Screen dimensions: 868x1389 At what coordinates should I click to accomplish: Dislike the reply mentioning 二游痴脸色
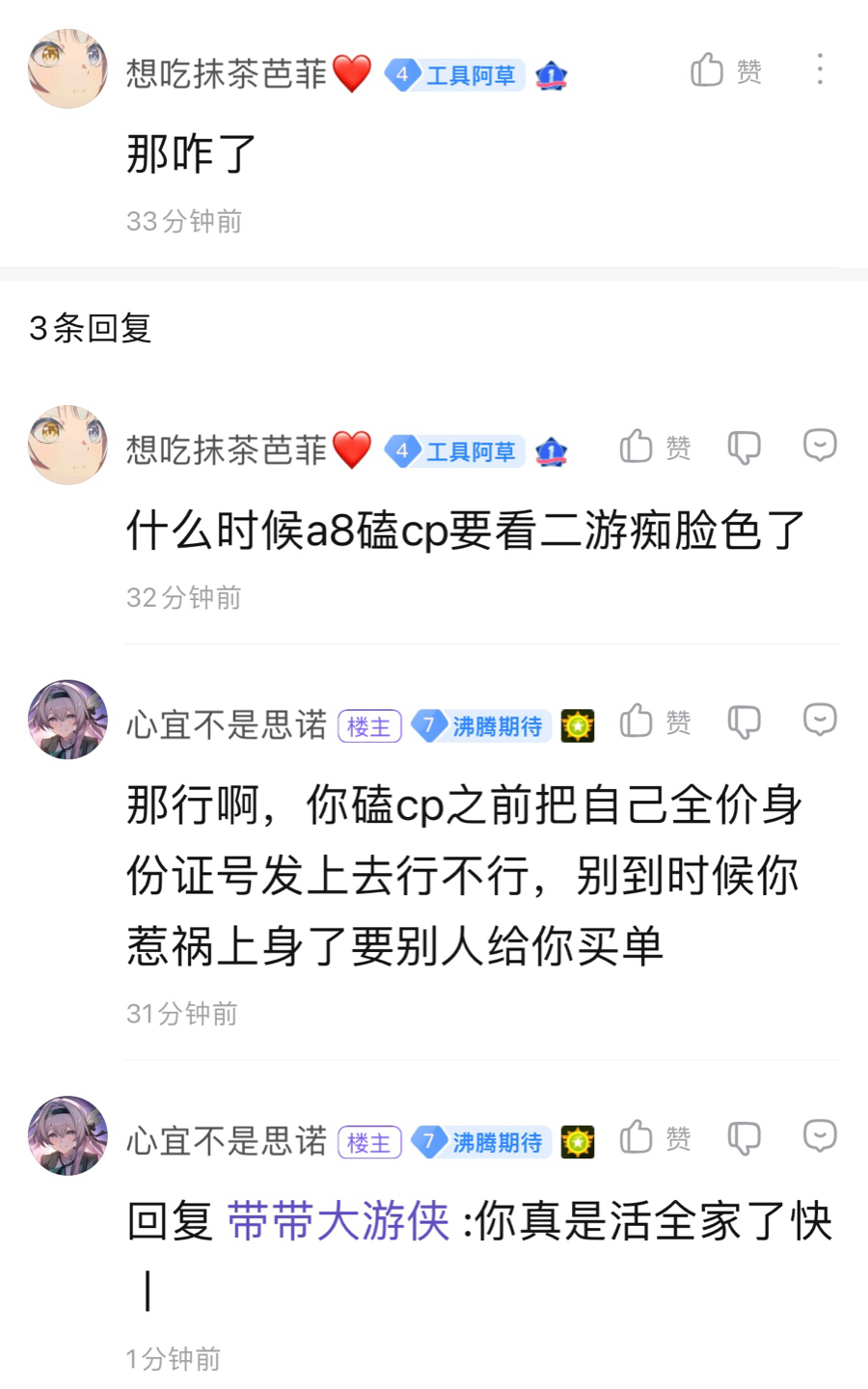tap(744, 448)
